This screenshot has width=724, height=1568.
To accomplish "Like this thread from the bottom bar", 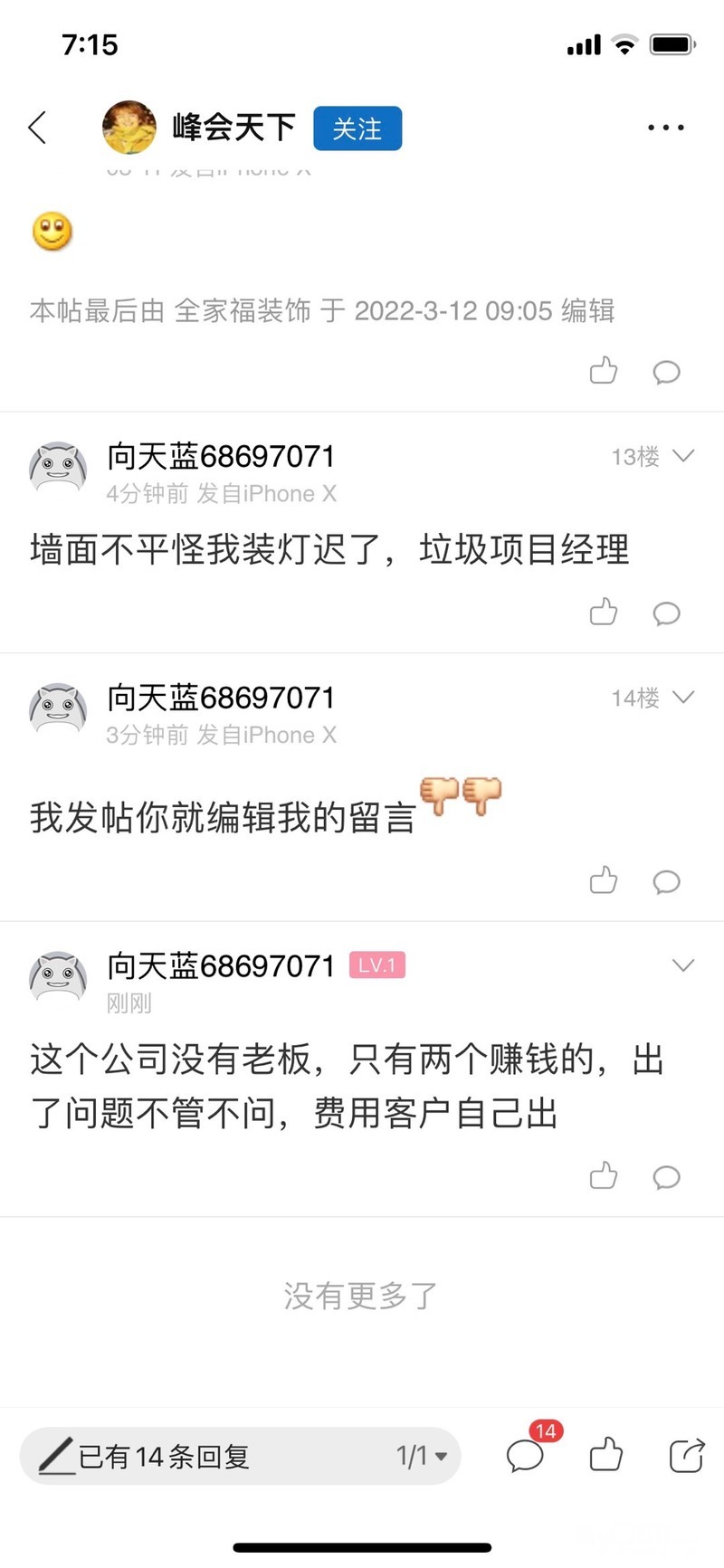I will [x=605, y=1455].
